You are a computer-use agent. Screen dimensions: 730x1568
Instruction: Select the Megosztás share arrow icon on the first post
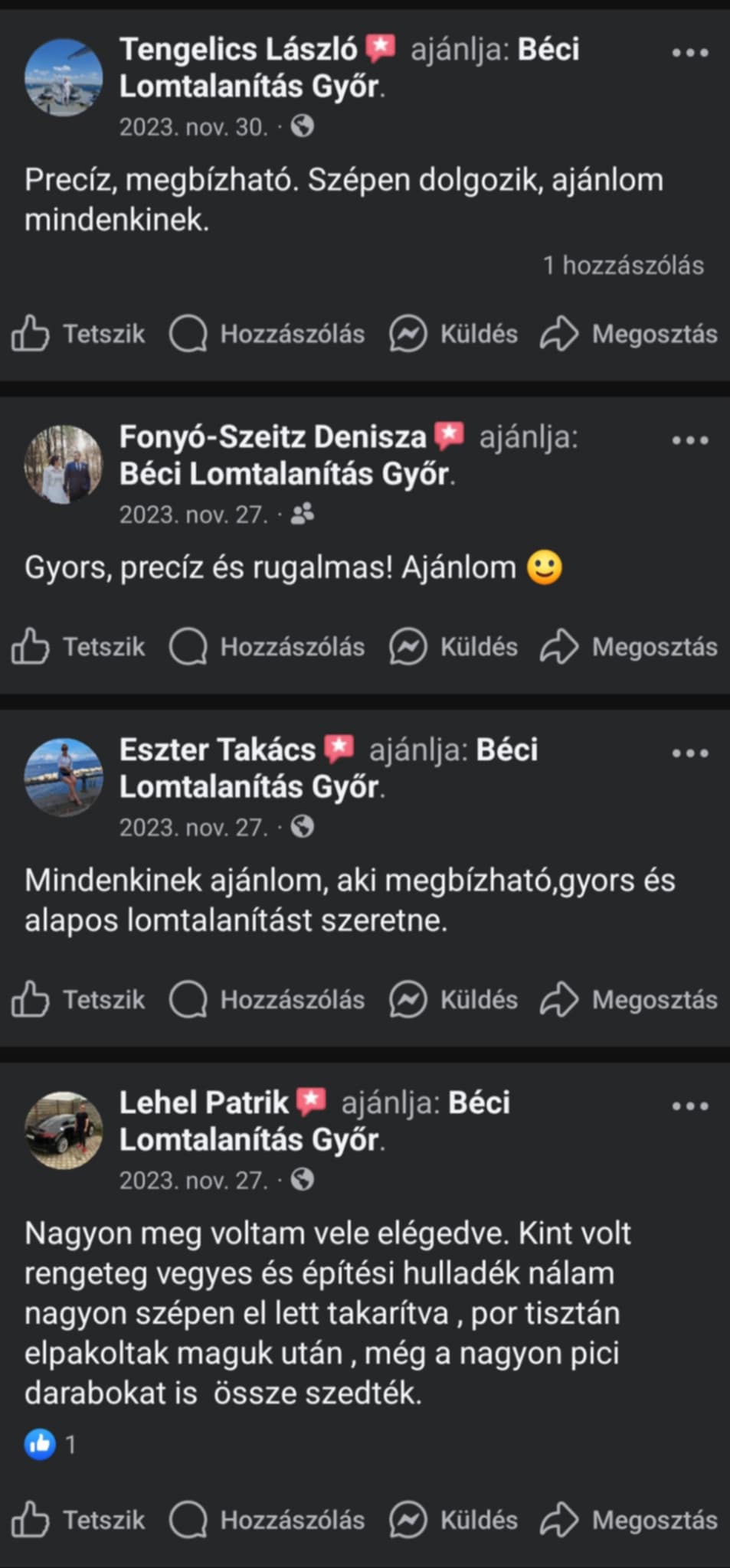561,333
